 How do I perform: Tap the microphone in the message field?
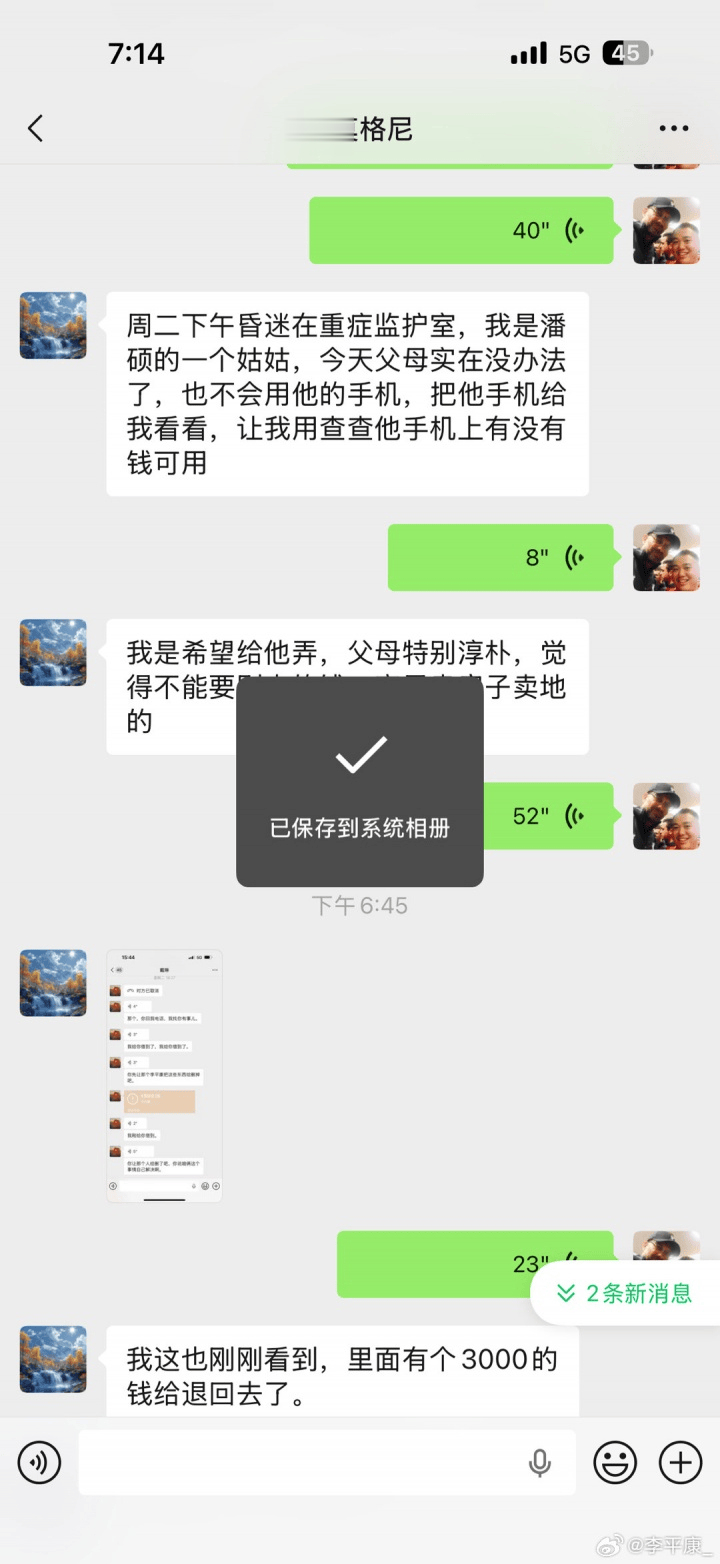540,1463
